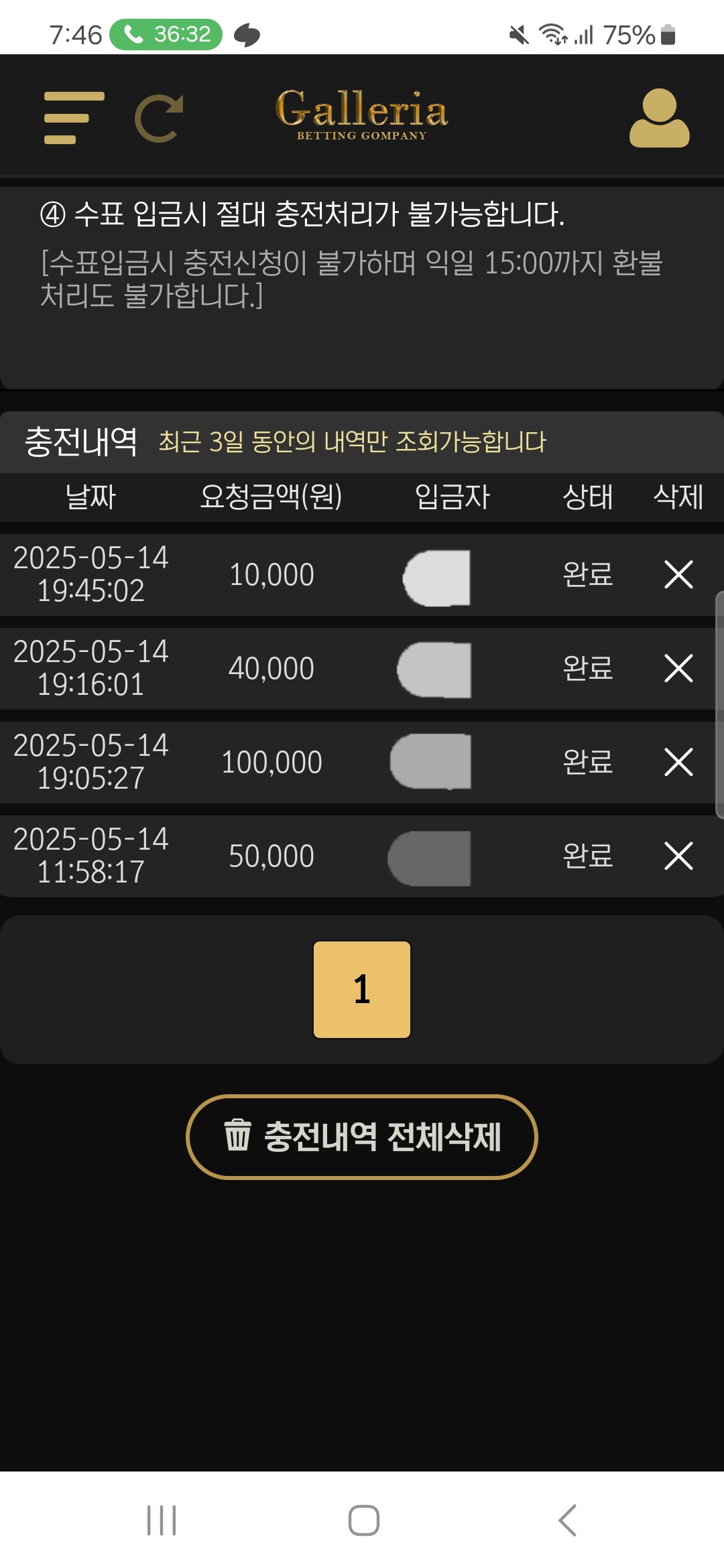Open the user profile icon

point(659,118)
